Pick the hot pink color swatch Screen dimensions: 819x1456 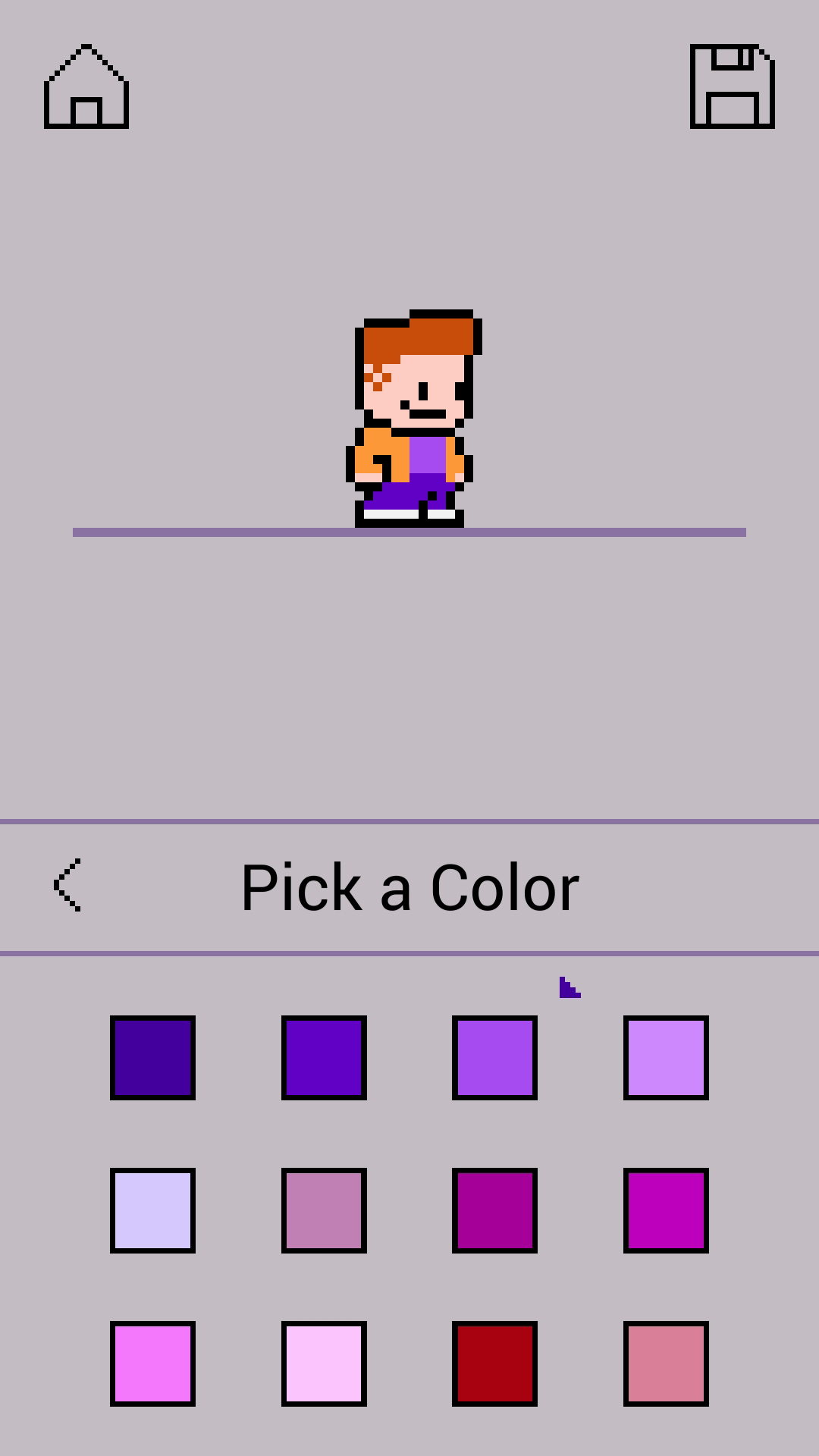152,1363
